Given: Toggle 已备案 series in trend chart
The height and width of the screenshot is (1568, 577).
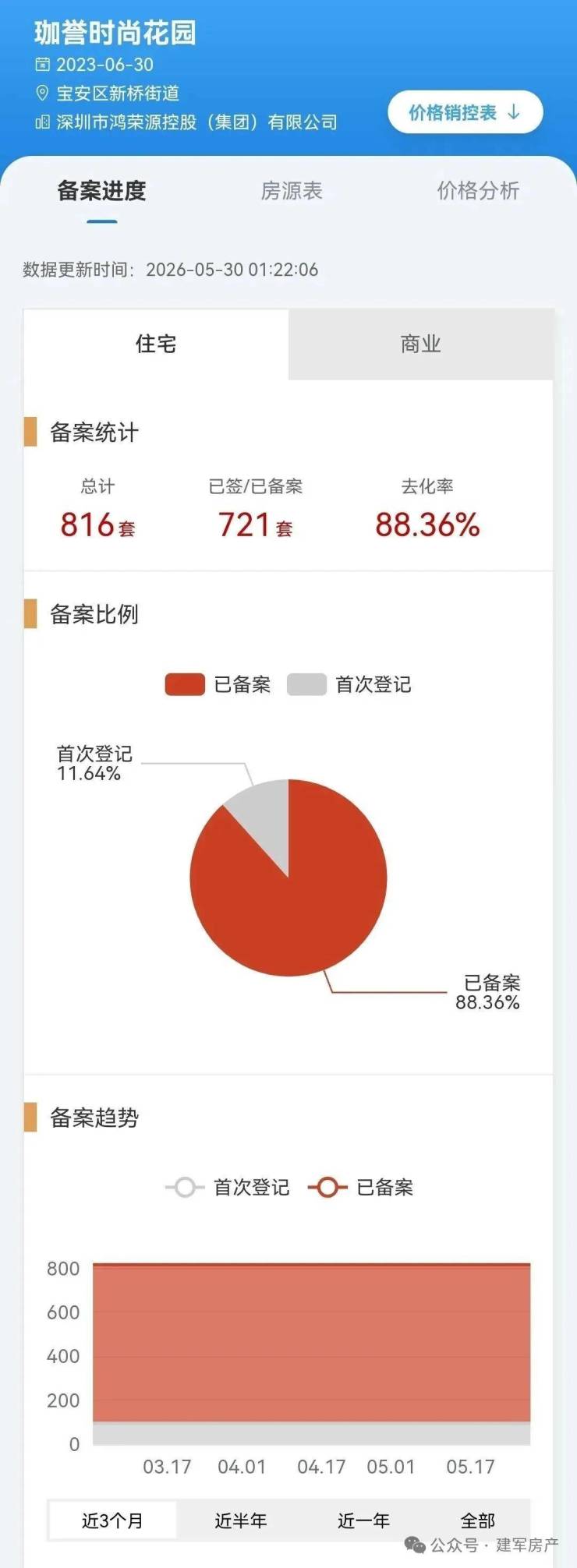Looking at the screenshot, I should click(360, 1187).
